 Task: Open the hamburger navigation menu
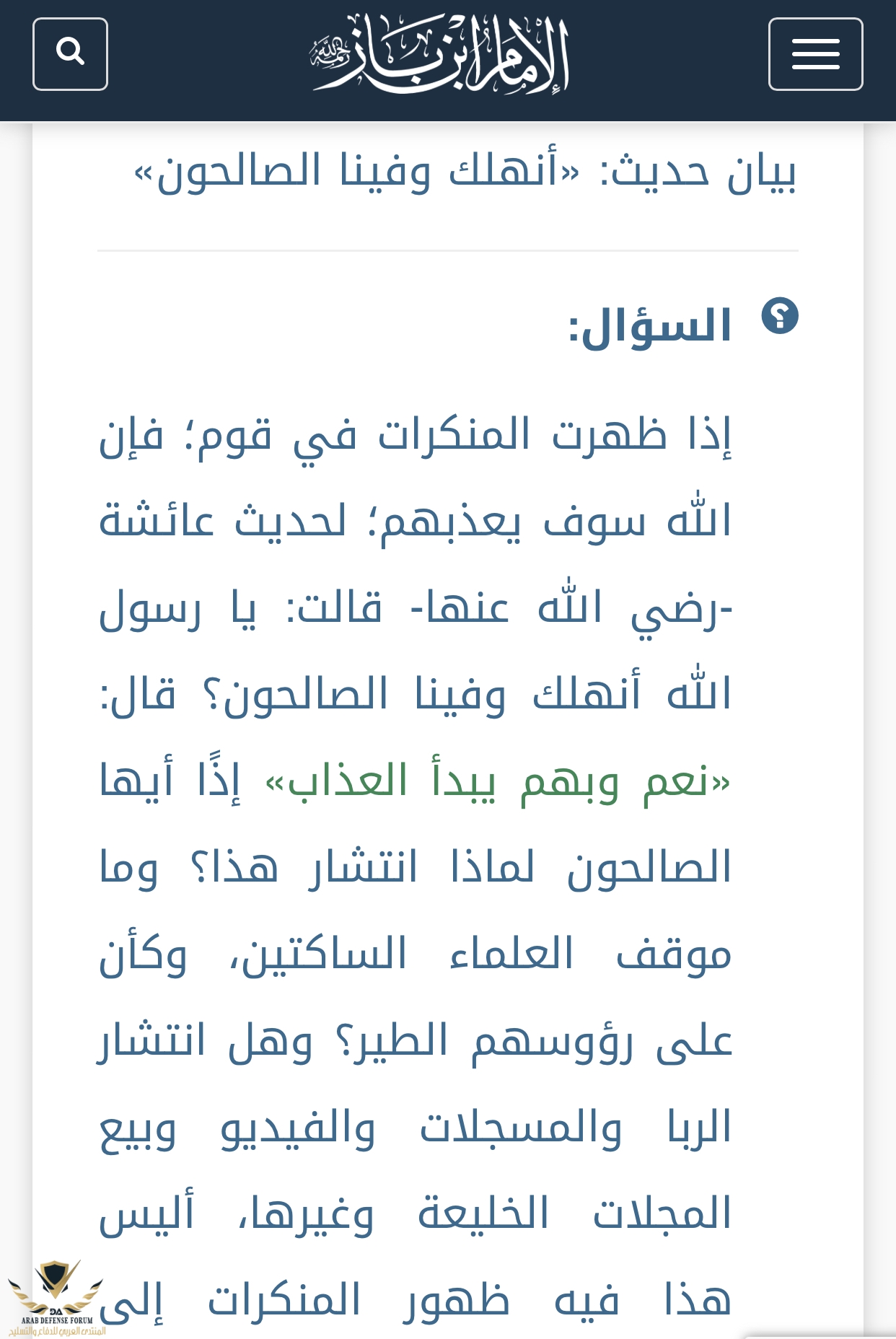coord(815,54)
